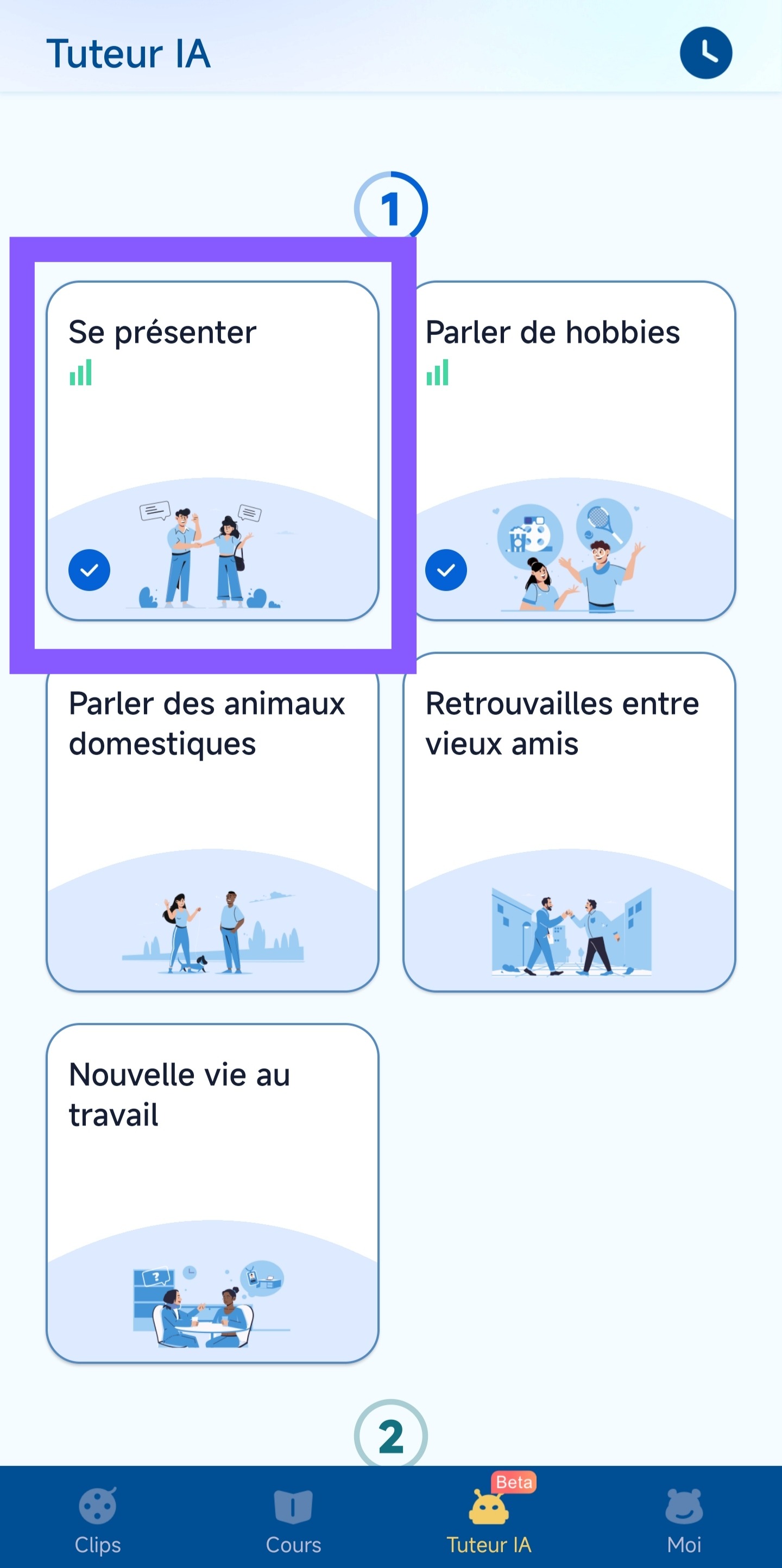Start the Nouvelle vie au travail scenario
This screenshot has width=782, height=1568.
pyautogui.click(x=212, y=1194)
